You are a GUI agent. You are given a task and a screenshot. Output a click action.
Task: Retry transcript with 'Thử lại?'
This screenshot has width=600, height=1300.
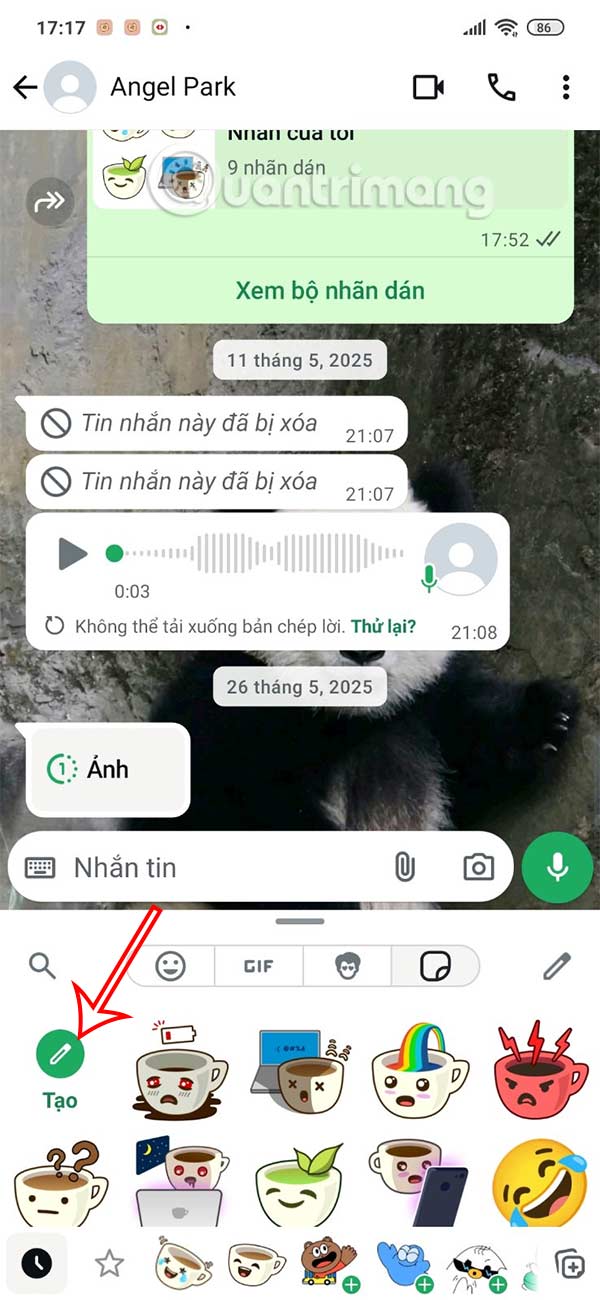383,628
